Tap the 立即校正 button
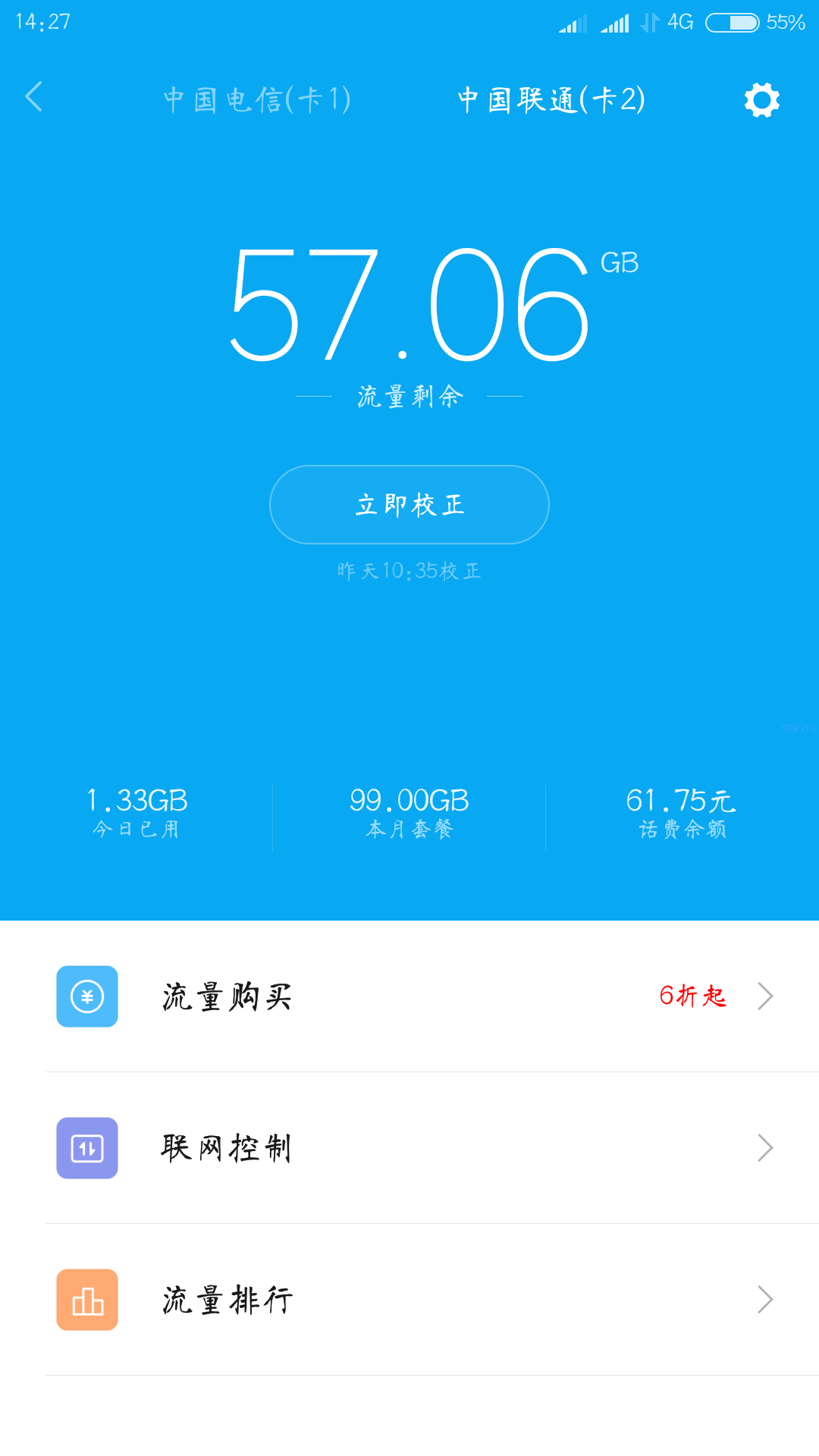819x1456 pixels. (409, 504)
